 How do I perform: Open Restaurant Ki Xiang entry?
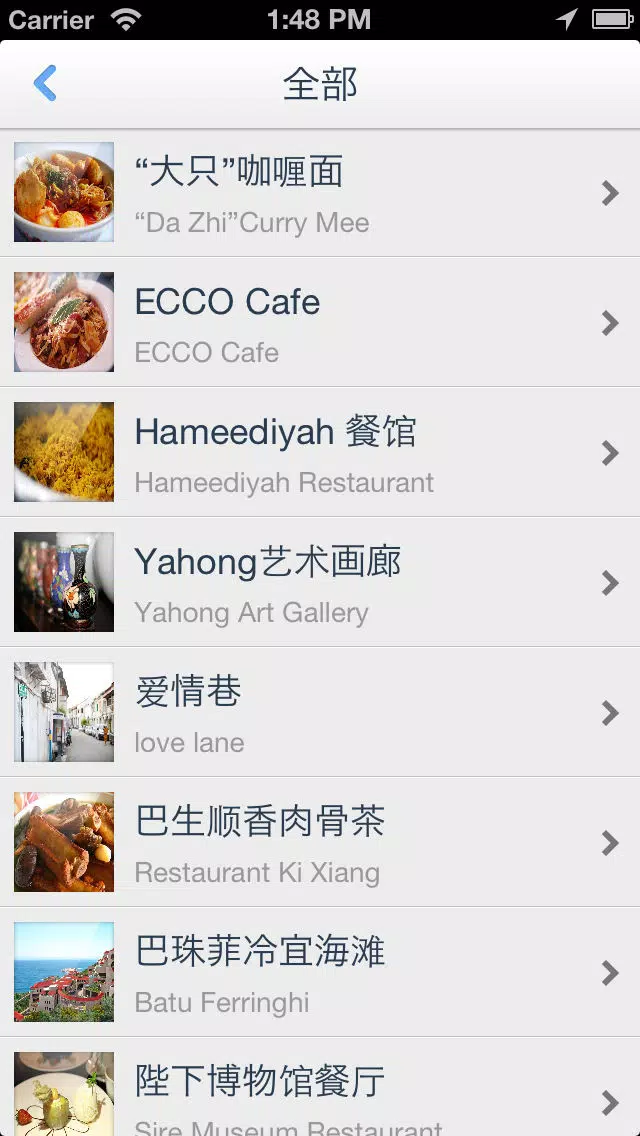320,842
